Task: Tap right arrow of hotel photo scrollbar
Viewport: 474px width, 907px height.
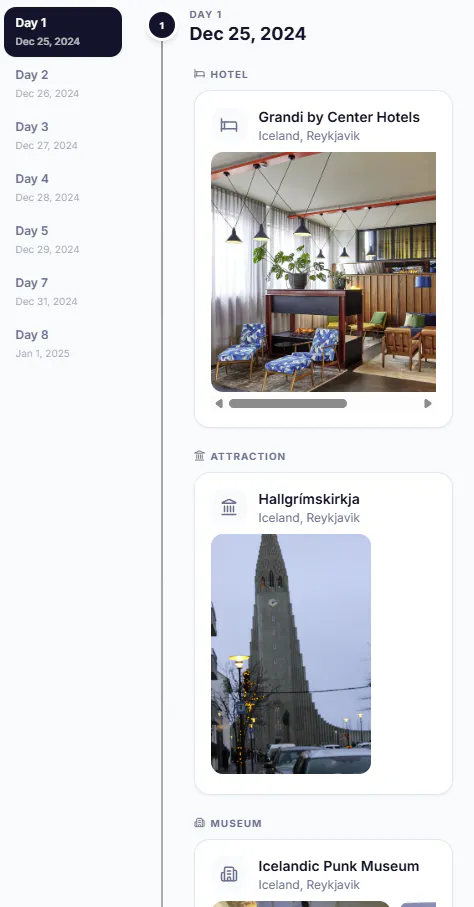Action: 428,404
